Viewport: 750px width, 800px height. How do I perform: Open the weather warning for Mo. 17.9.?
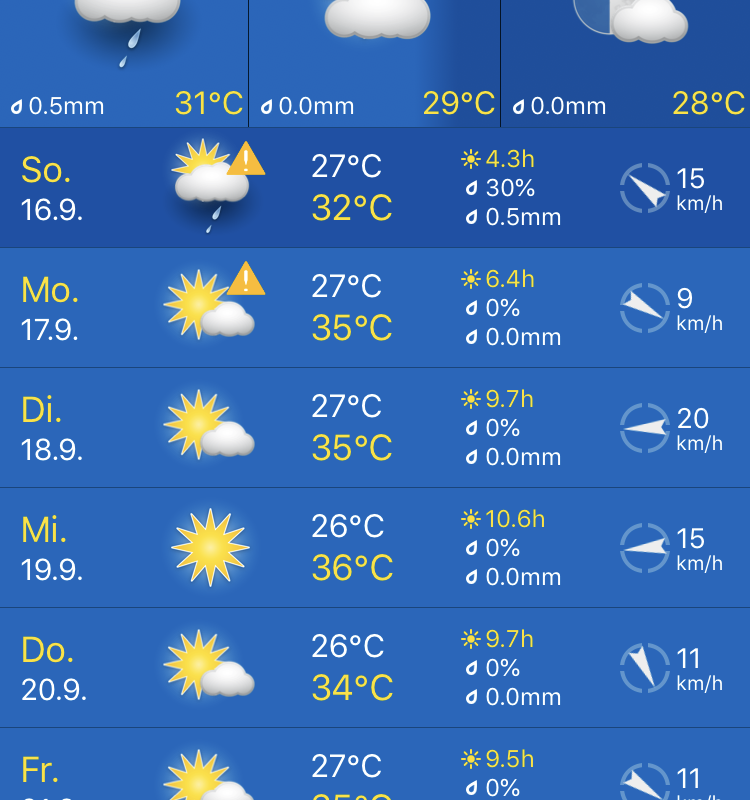click(246, 280)
